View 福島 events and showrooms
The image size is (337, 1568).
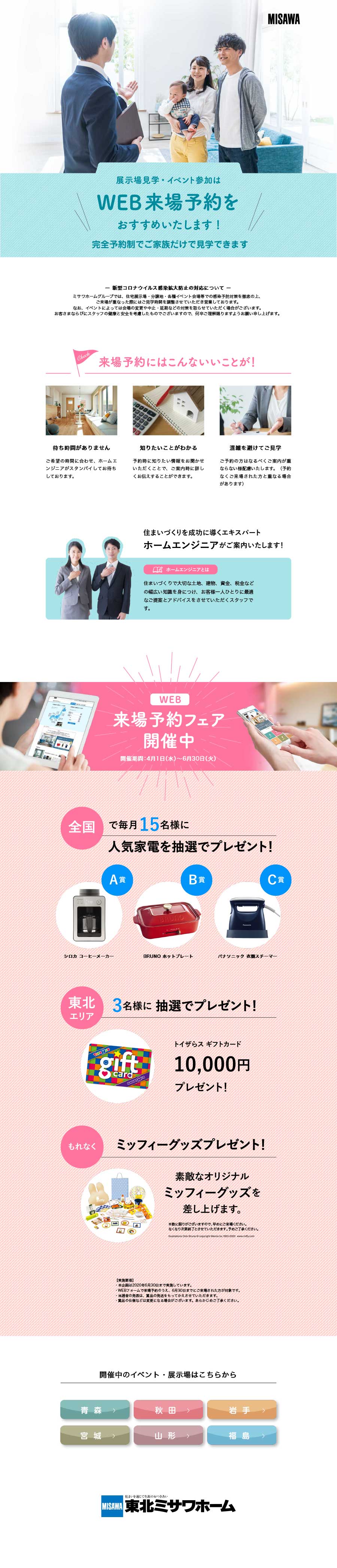click(242, 1435)
